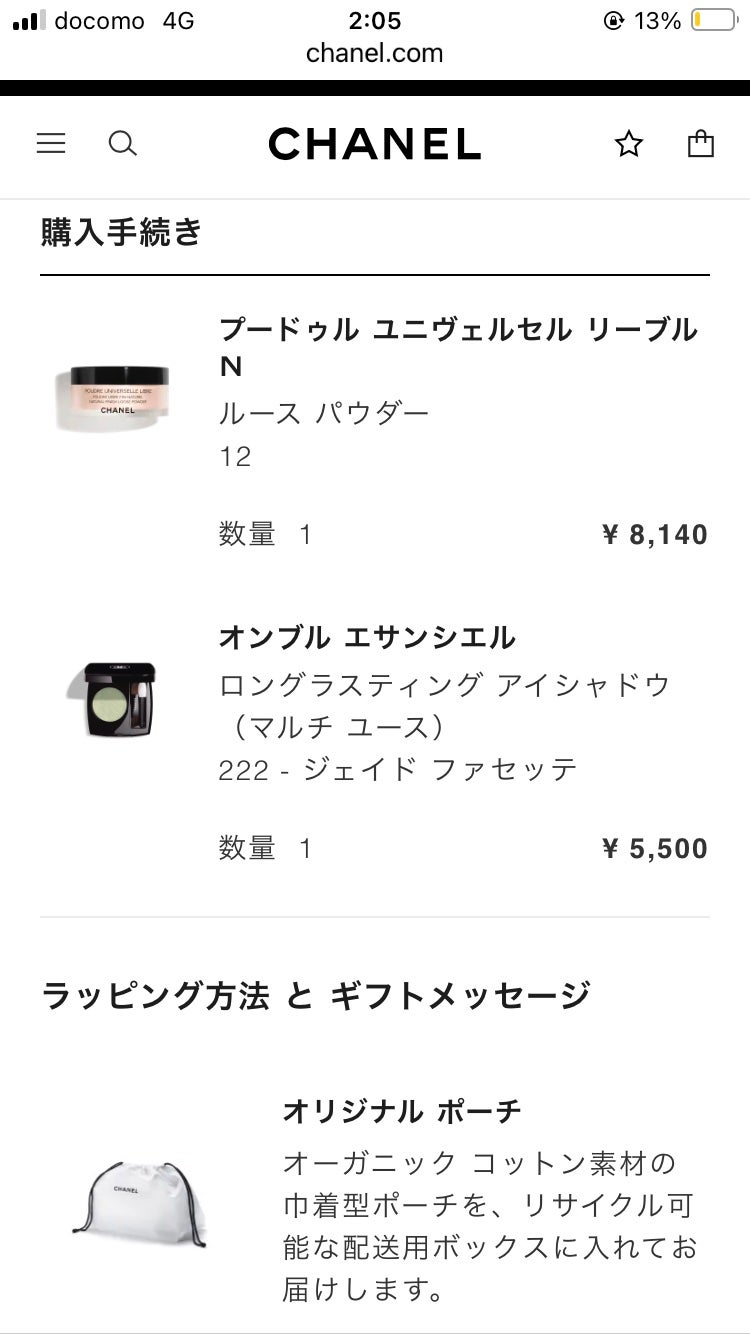Click chanel.com in the address bar
Viewport: 750px width, 1334px height.
[375, 53]
